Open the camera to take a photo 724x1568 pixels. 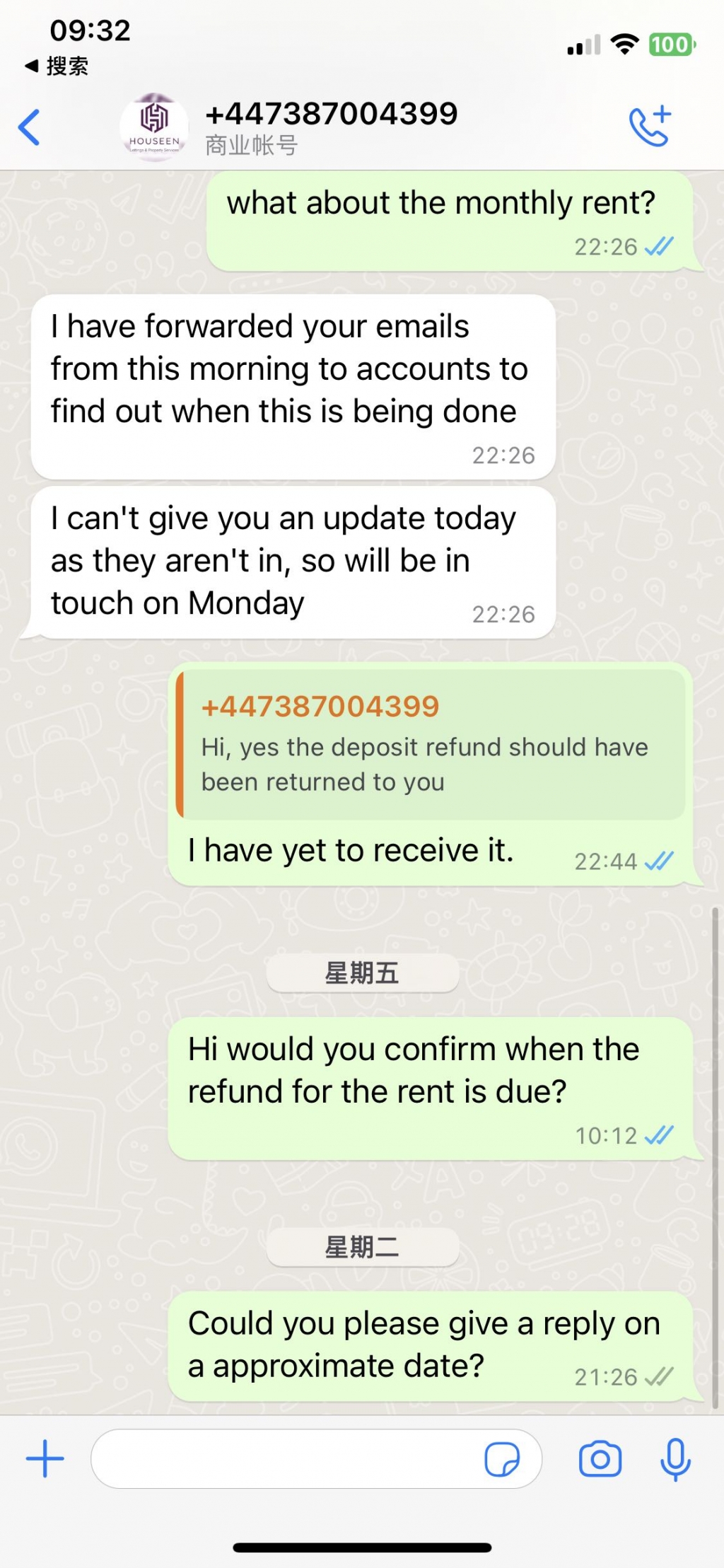[x=600, y=1459]
